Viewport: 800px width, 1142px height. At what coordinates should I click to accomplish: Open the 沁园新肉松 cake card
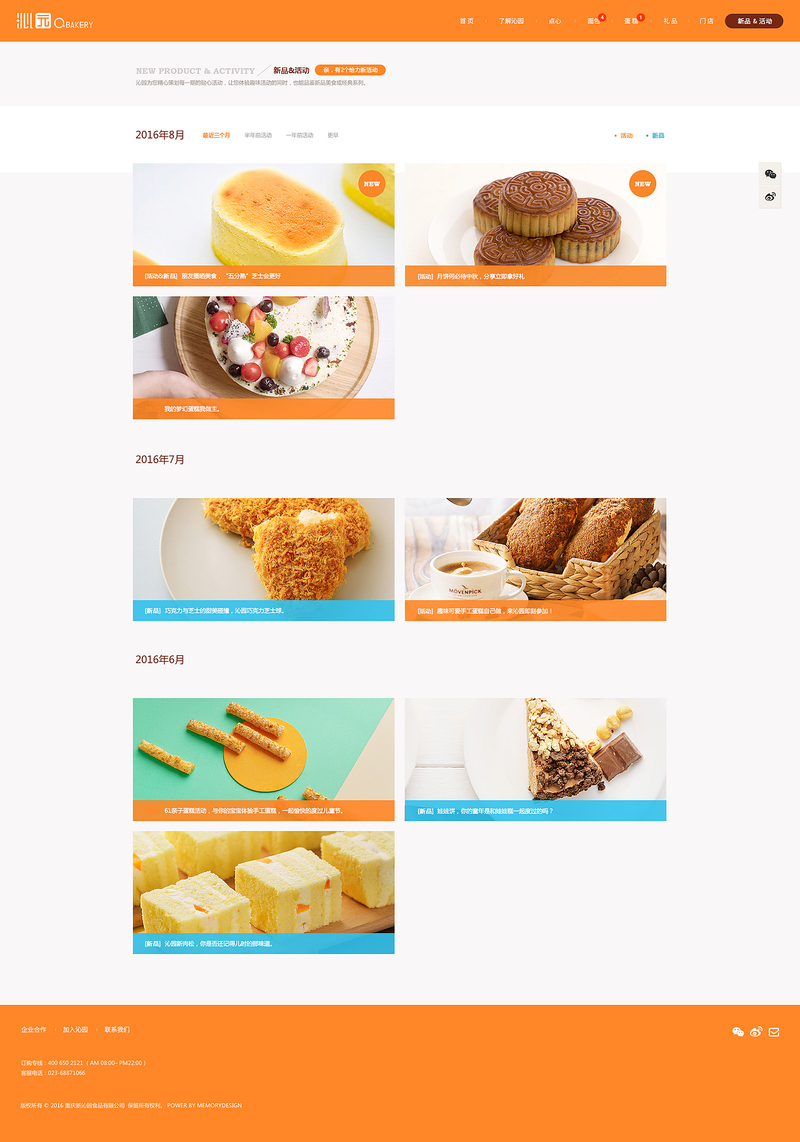pyautogui.click(x=263, y=892)
